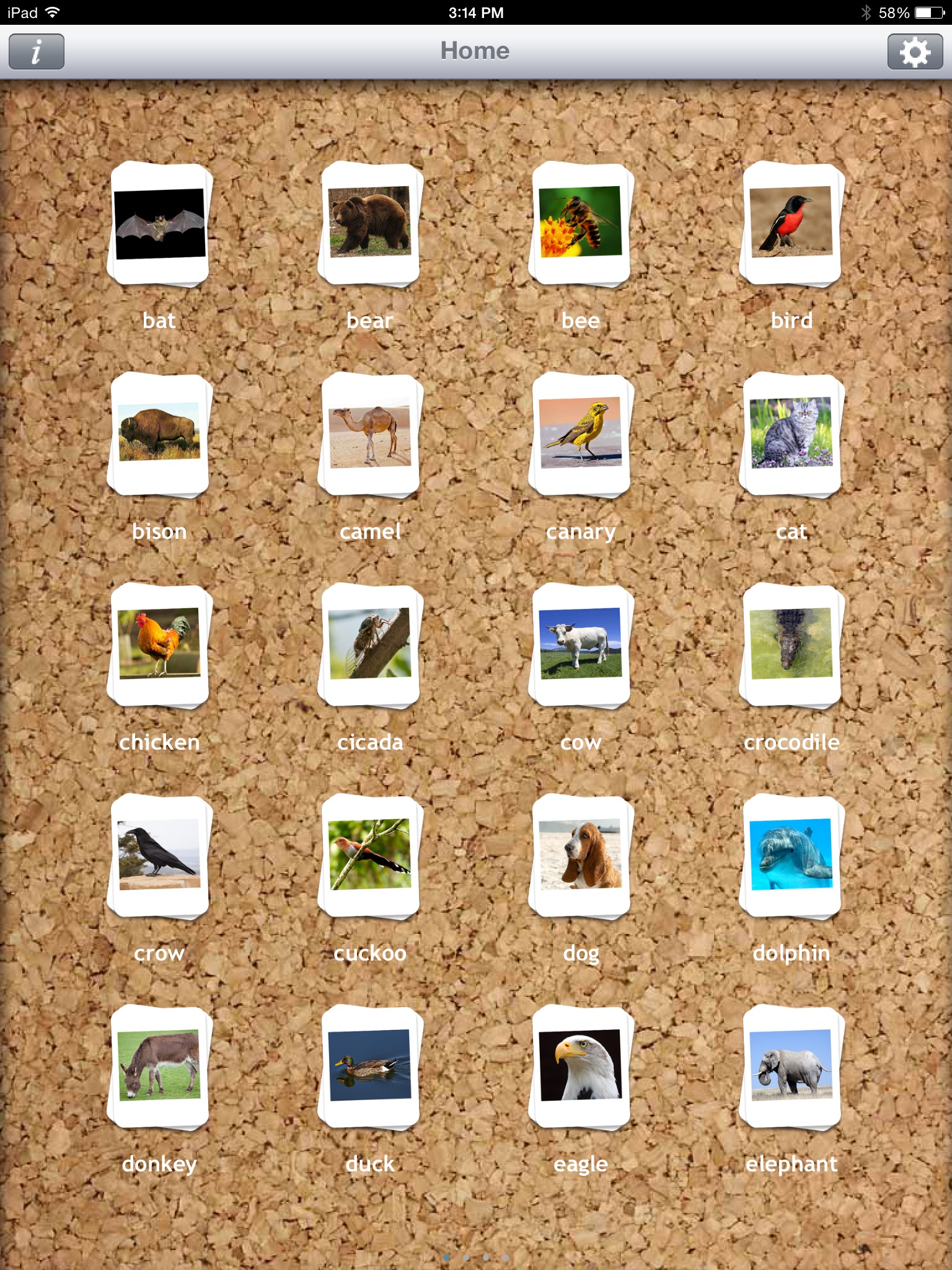Open the cicada card
952x1270 pixels.
coord(370,645)
